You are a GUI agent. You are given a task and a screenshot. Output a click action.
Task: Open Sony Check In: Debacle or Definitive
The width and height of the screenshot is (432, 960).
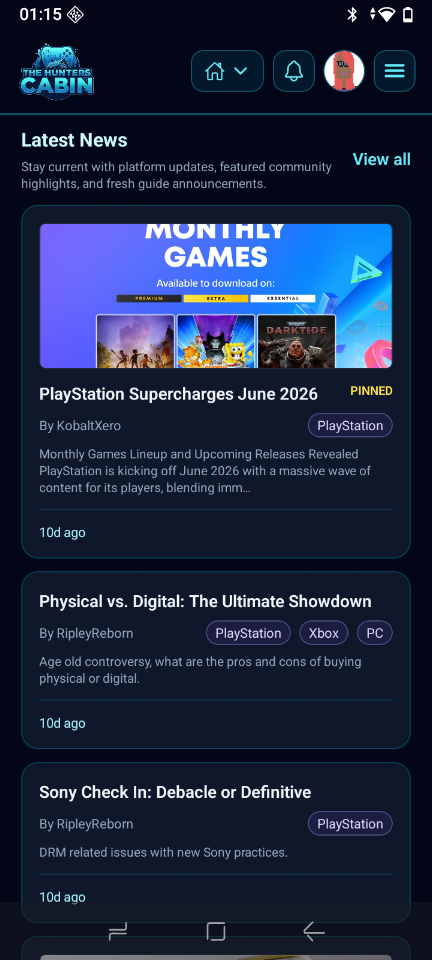(x=175, y=792)
